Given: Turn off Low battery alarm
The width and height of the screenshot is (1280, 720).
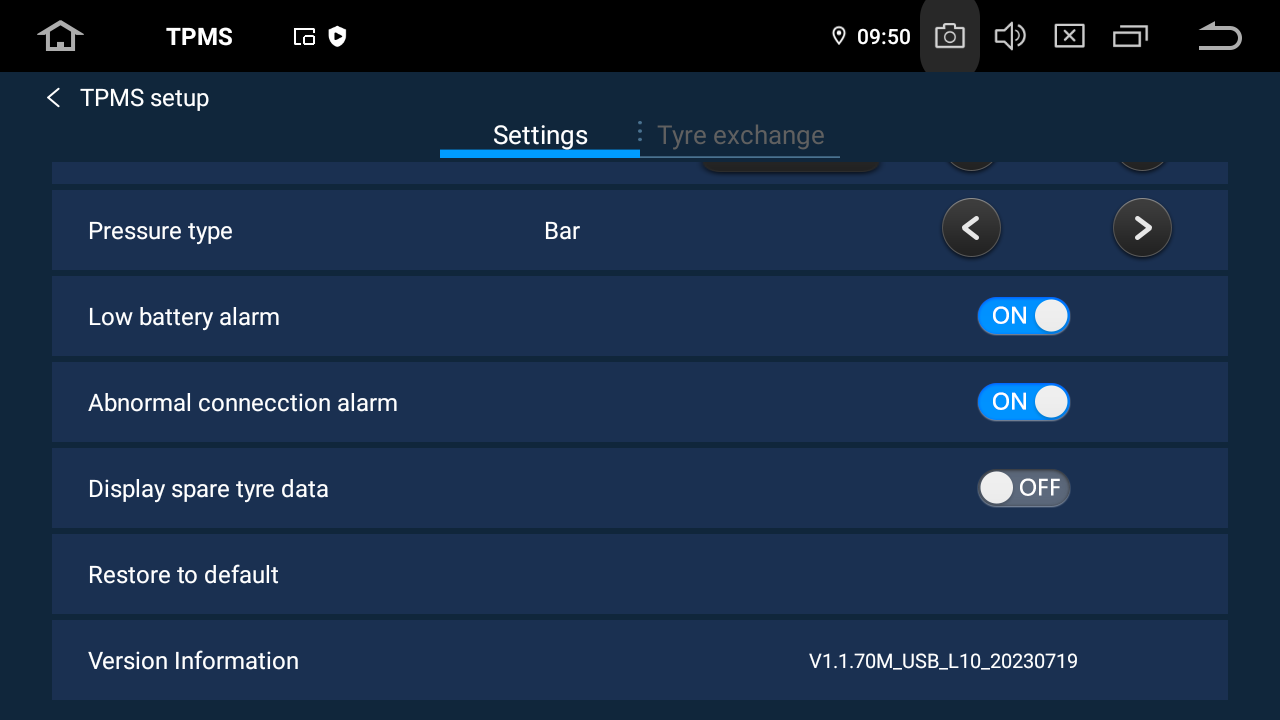Looking at the screenshot, I should (x=1023, y=316).
